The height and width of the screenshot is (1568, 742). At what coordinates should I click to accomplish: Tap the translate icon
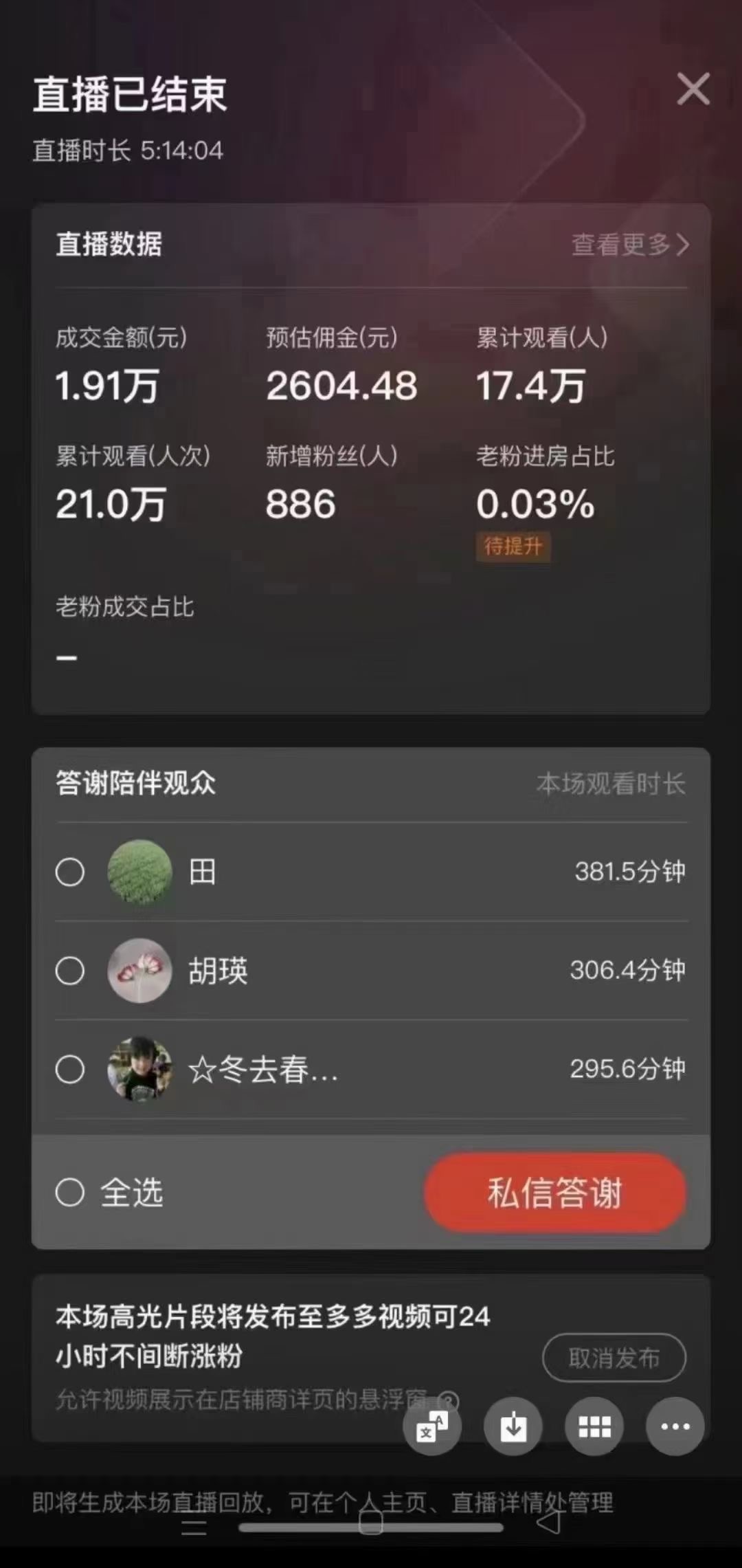pyautogui.click(x=432, y=1426)
